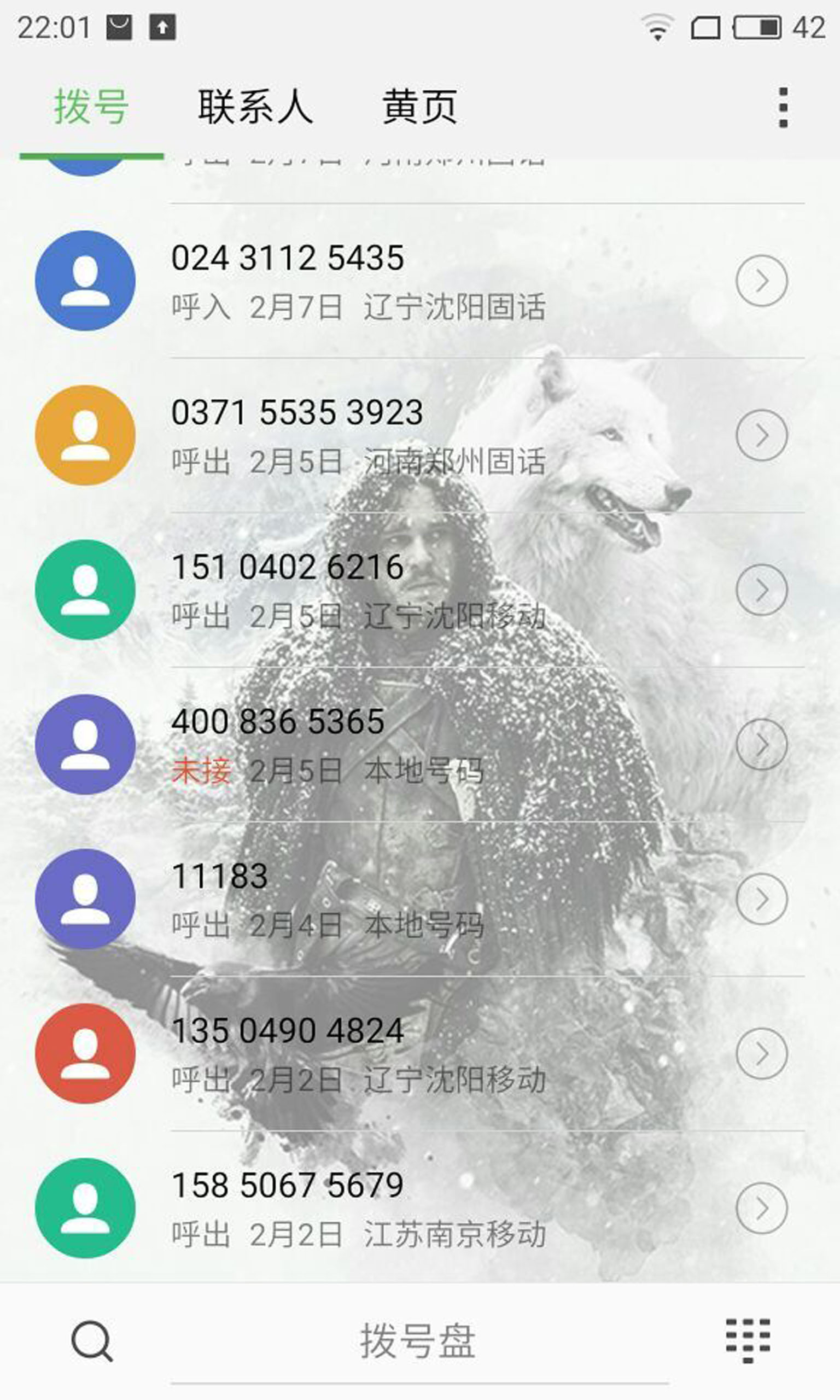Redial 151 0402 6216
The width and height of the screenshot is (840, 1400).
420,590
